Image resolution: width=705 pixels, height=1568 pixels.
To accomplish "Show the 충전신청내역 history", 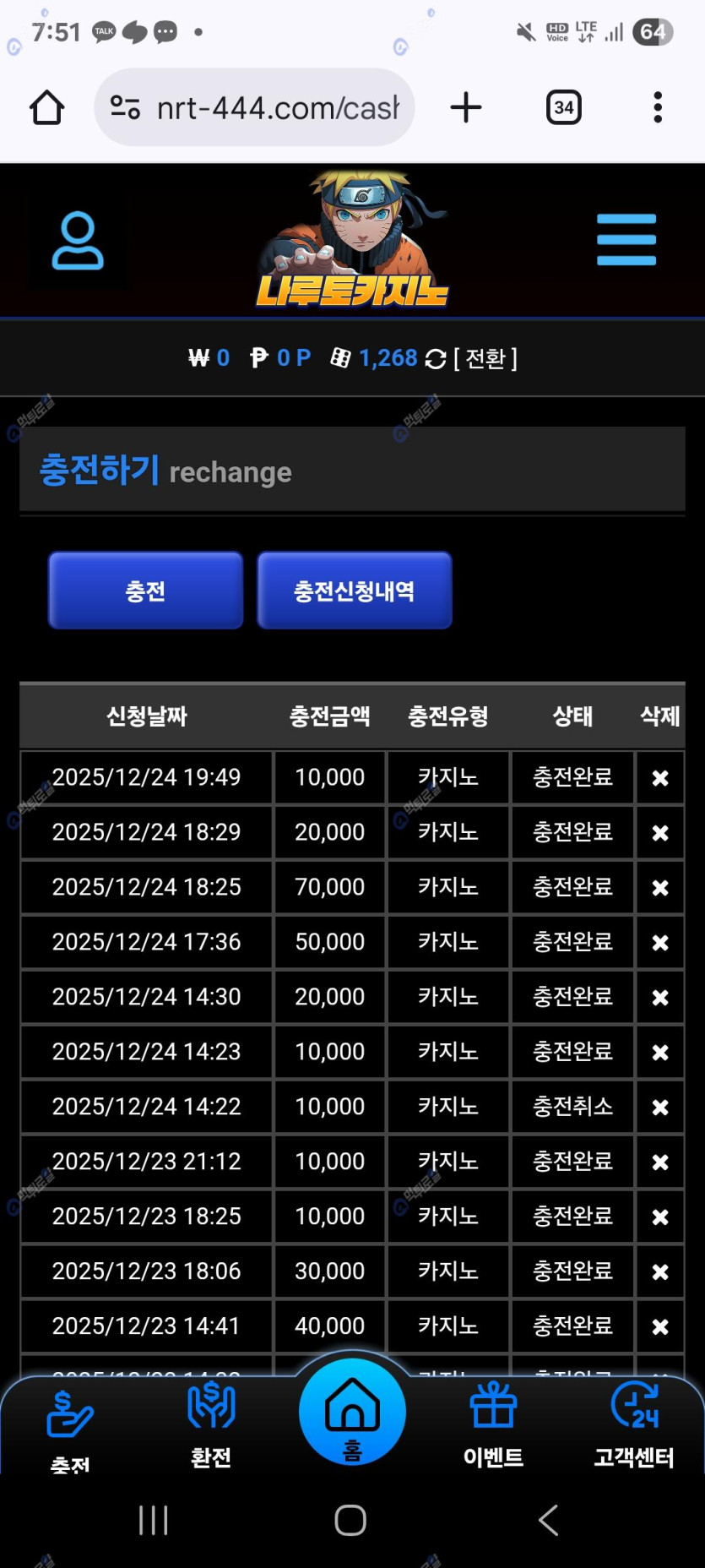I will point(354,591).
